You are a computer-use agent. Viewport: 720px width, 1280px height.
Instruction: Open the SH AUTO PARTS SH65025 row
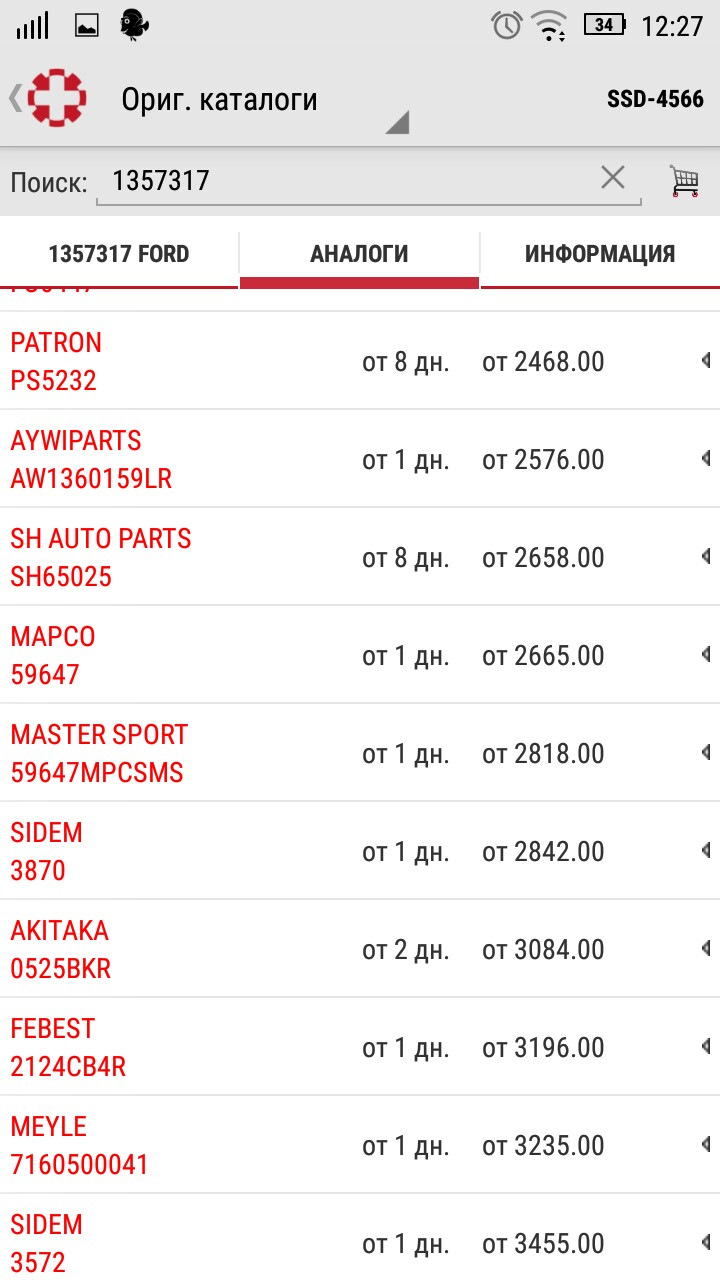click(x=360, y=557)
